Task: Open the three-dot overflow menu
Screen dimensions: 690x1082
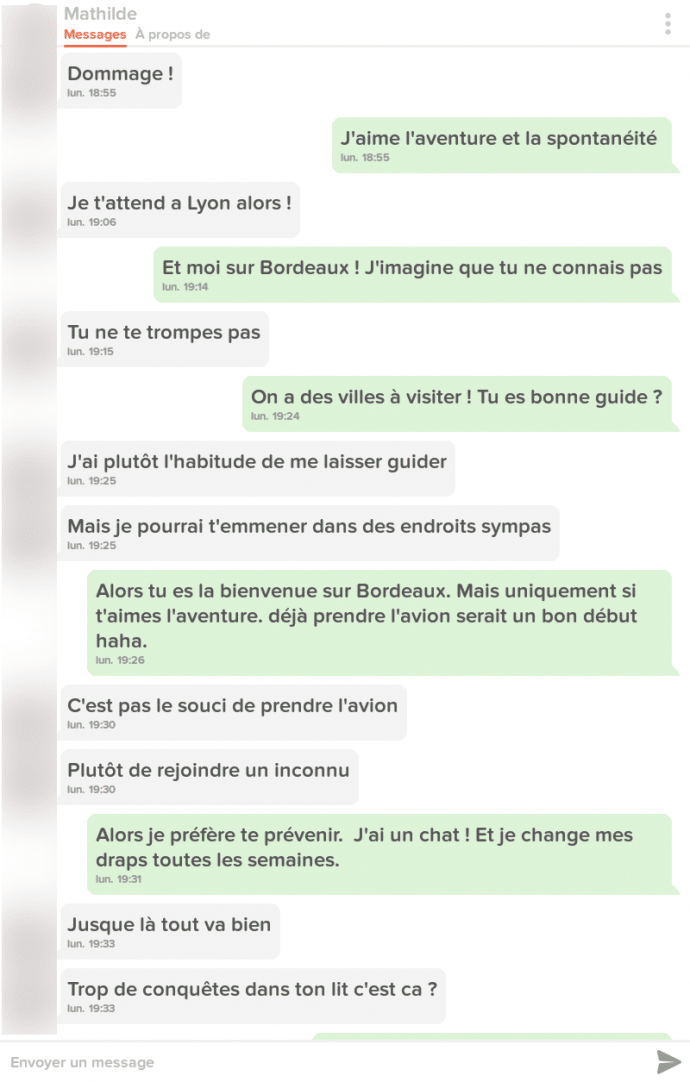Action: click(667, 24)
